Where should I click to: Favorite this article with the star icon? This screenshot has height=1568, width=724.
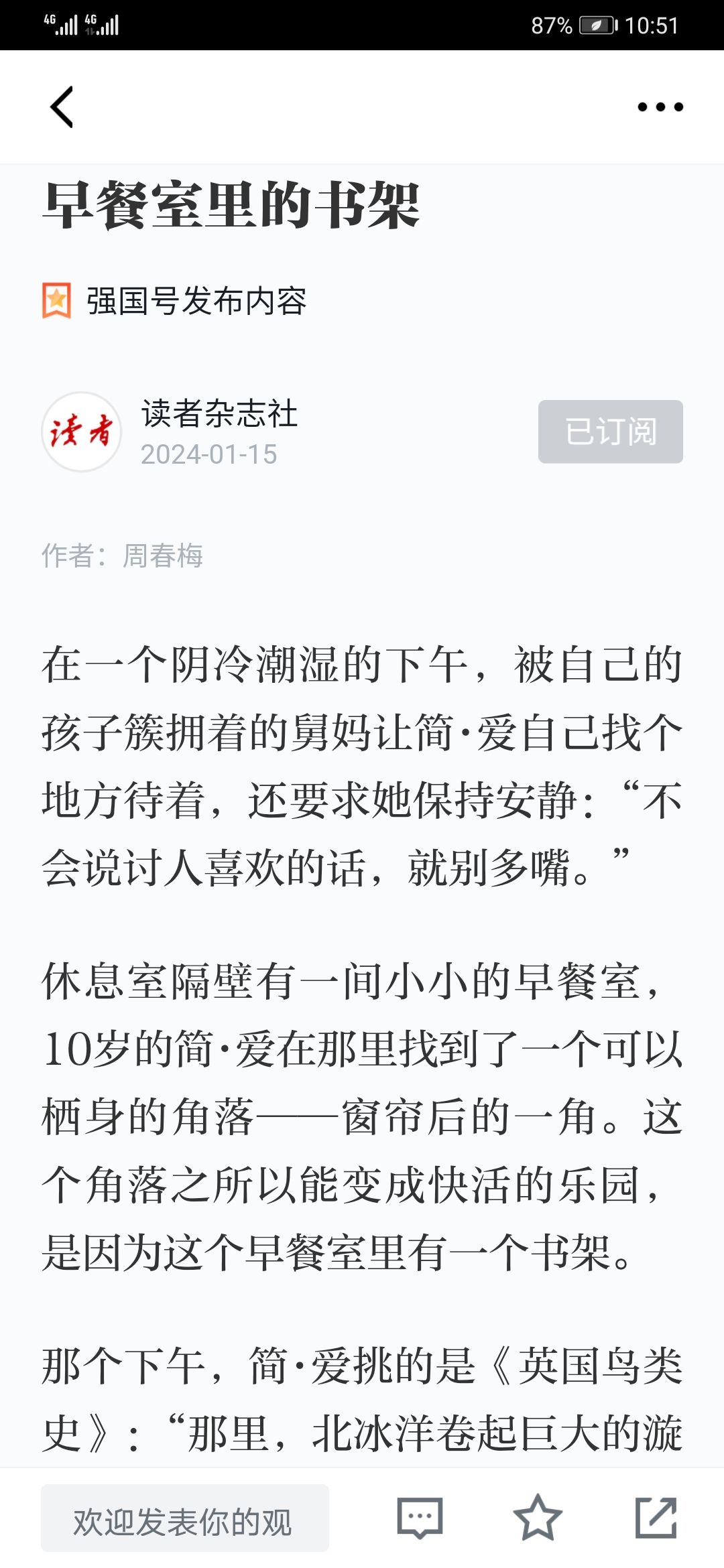pos(538,1517)
